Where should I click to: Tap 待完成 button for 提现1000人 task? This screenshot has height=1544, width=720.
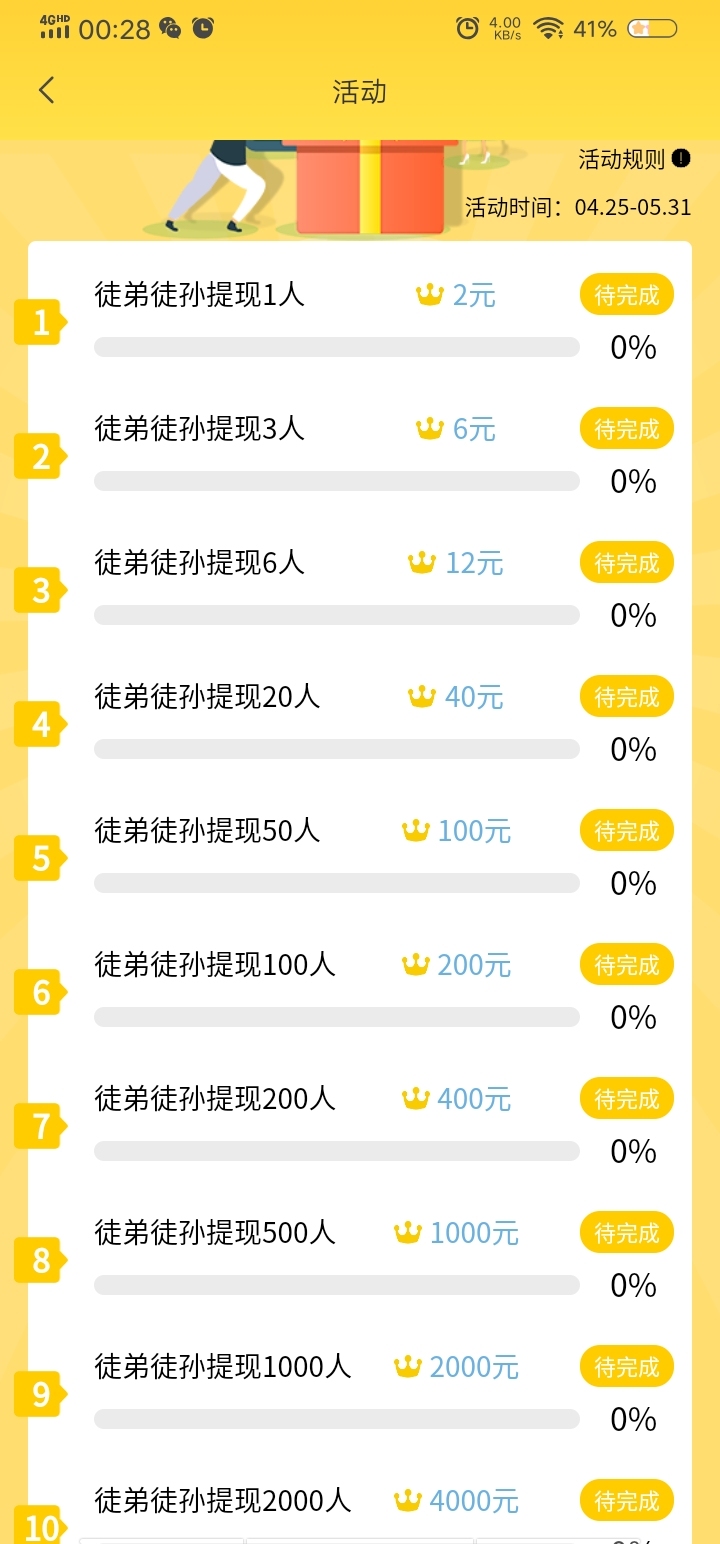(x=627, y=1367)
